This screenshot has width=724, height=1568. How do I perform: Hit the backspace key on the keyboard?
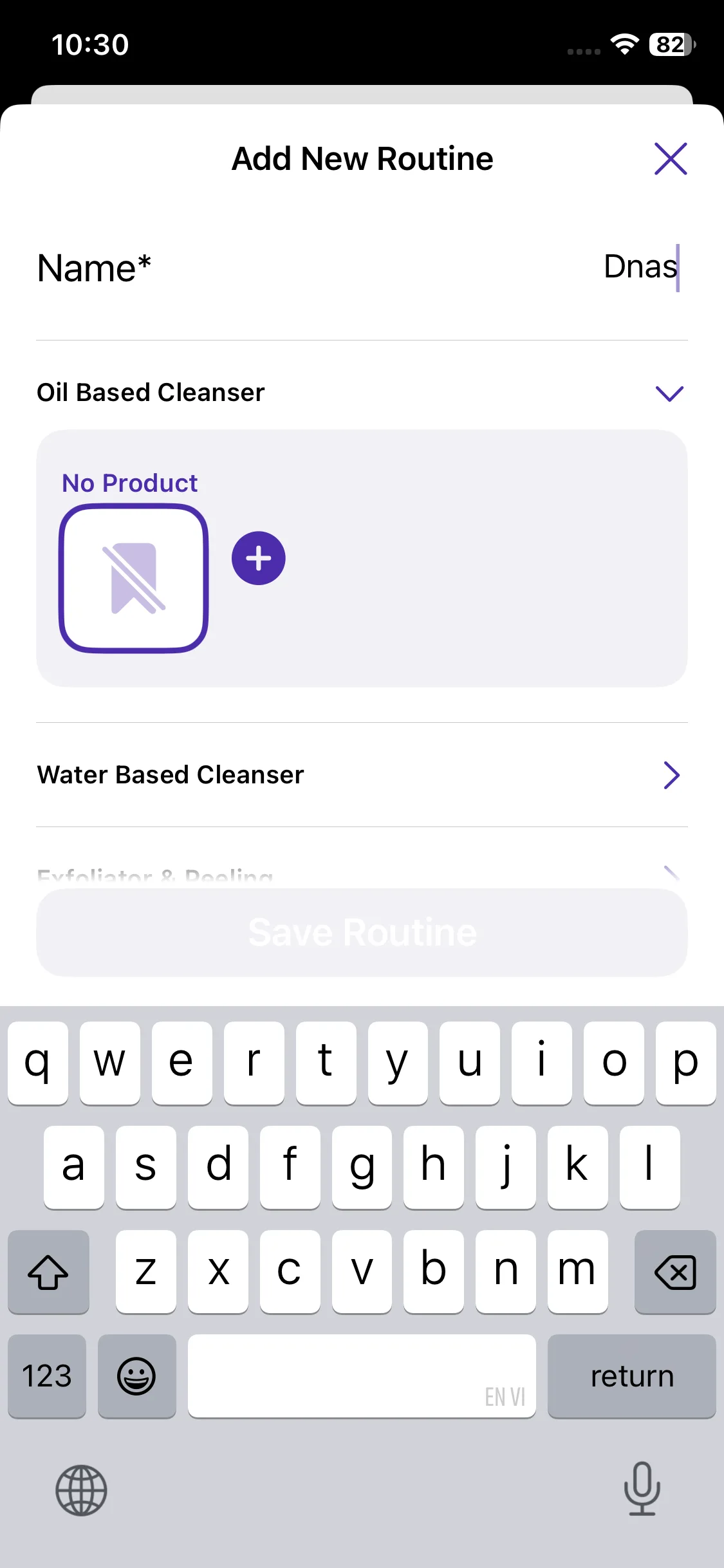point(674,1272)
